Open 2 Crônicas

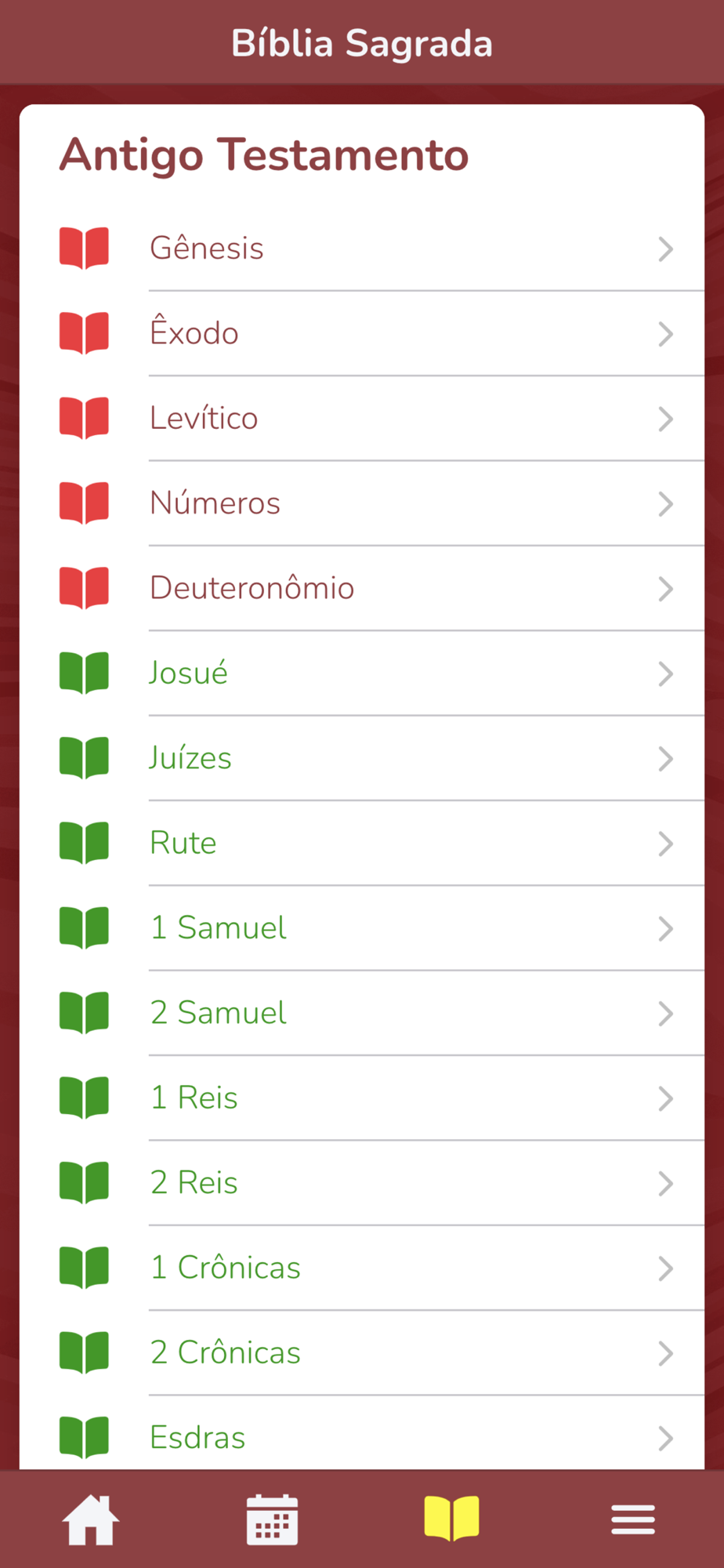click(x=362, y=1352)
